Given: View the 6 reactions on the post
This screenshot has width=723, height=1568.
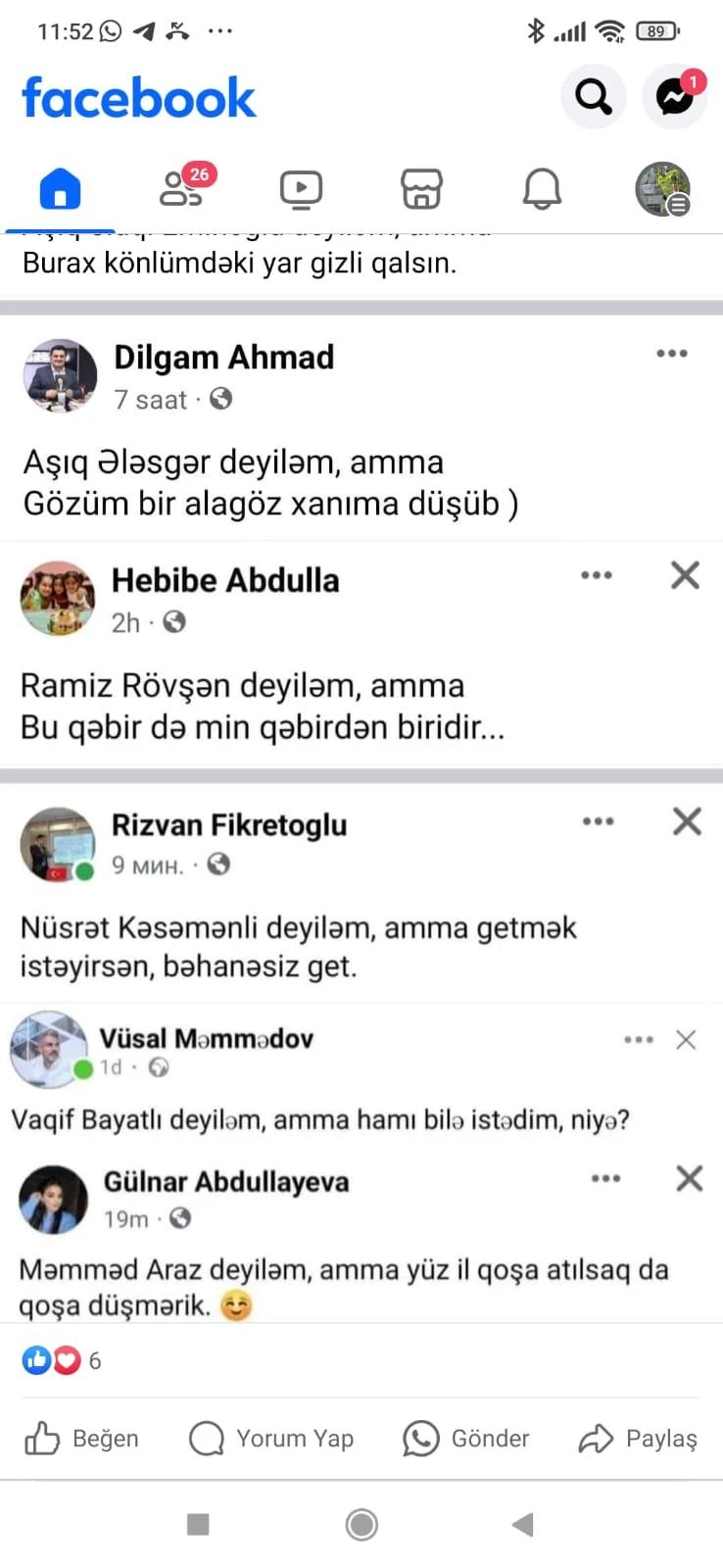Looking at the screenshot, I should [x=61, y=1360].
